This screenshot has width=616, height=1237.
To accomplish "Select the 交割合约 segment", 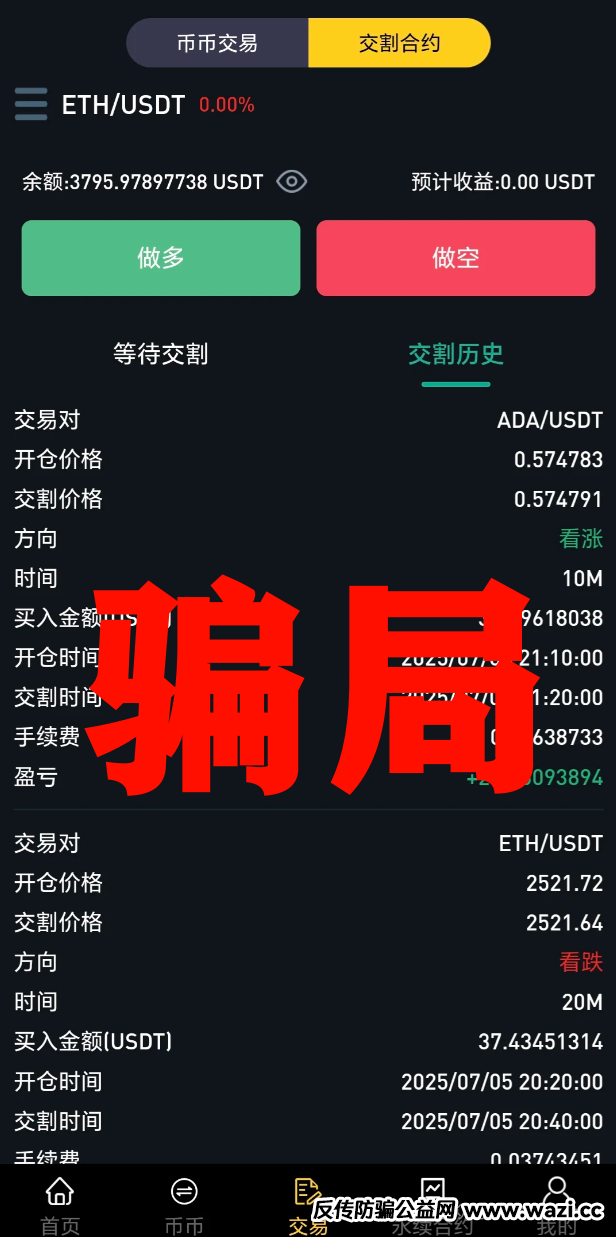I will click(399, 43).
